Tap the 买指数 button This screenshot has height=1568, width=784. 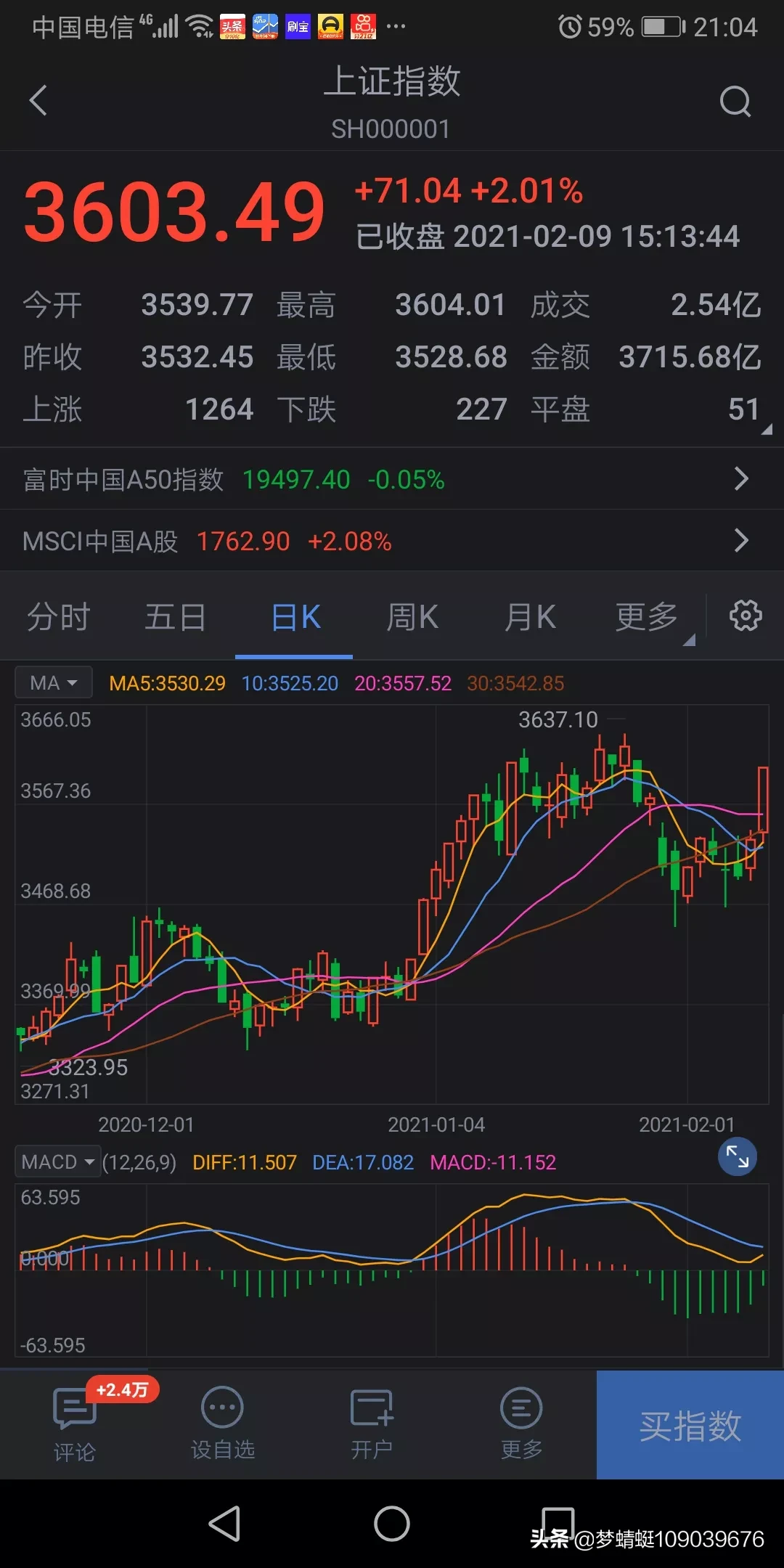690,1424
